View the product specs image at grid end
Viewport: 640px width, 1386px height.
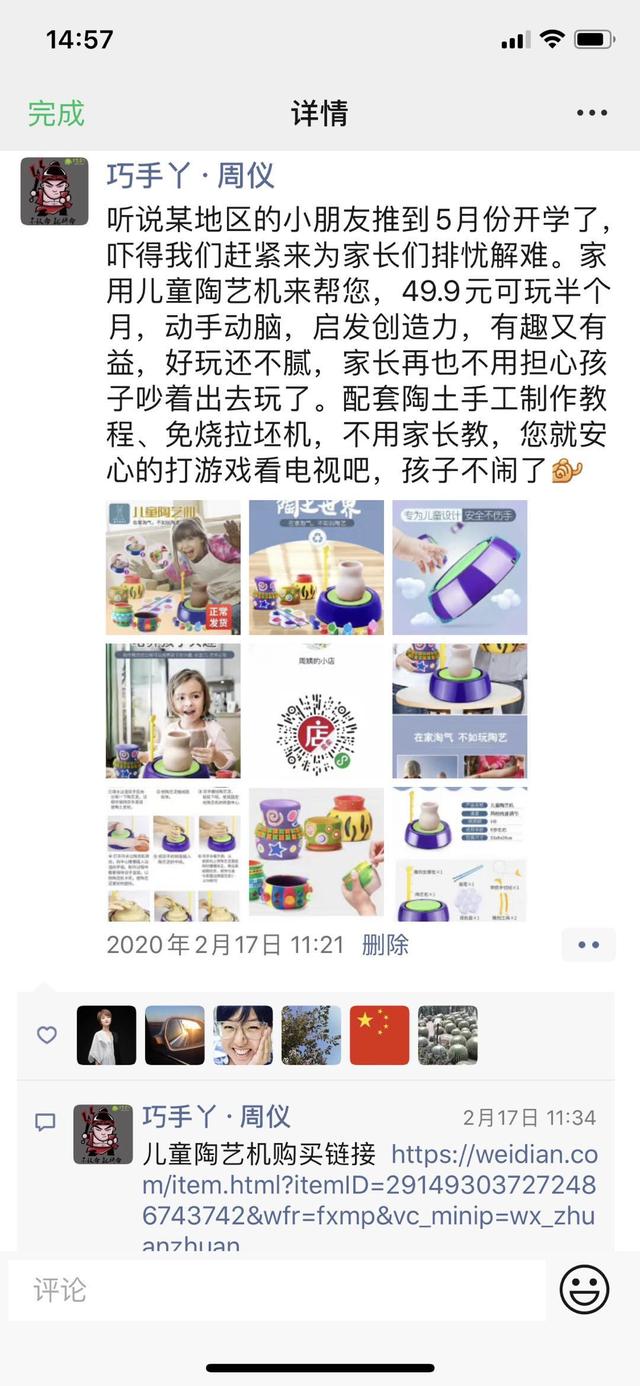click(459, 853)
